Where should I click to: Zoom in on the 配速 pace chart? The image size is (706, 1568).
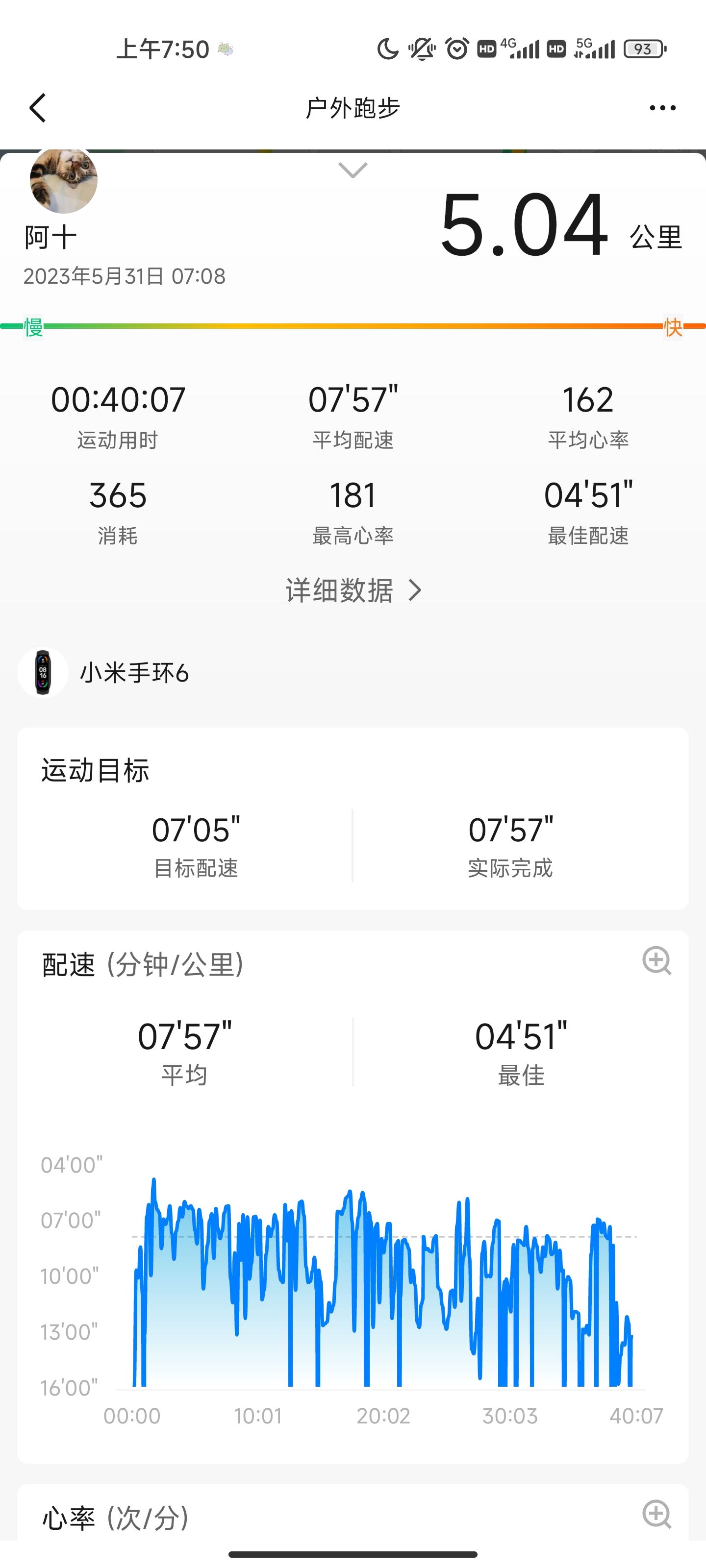point(656,960)
